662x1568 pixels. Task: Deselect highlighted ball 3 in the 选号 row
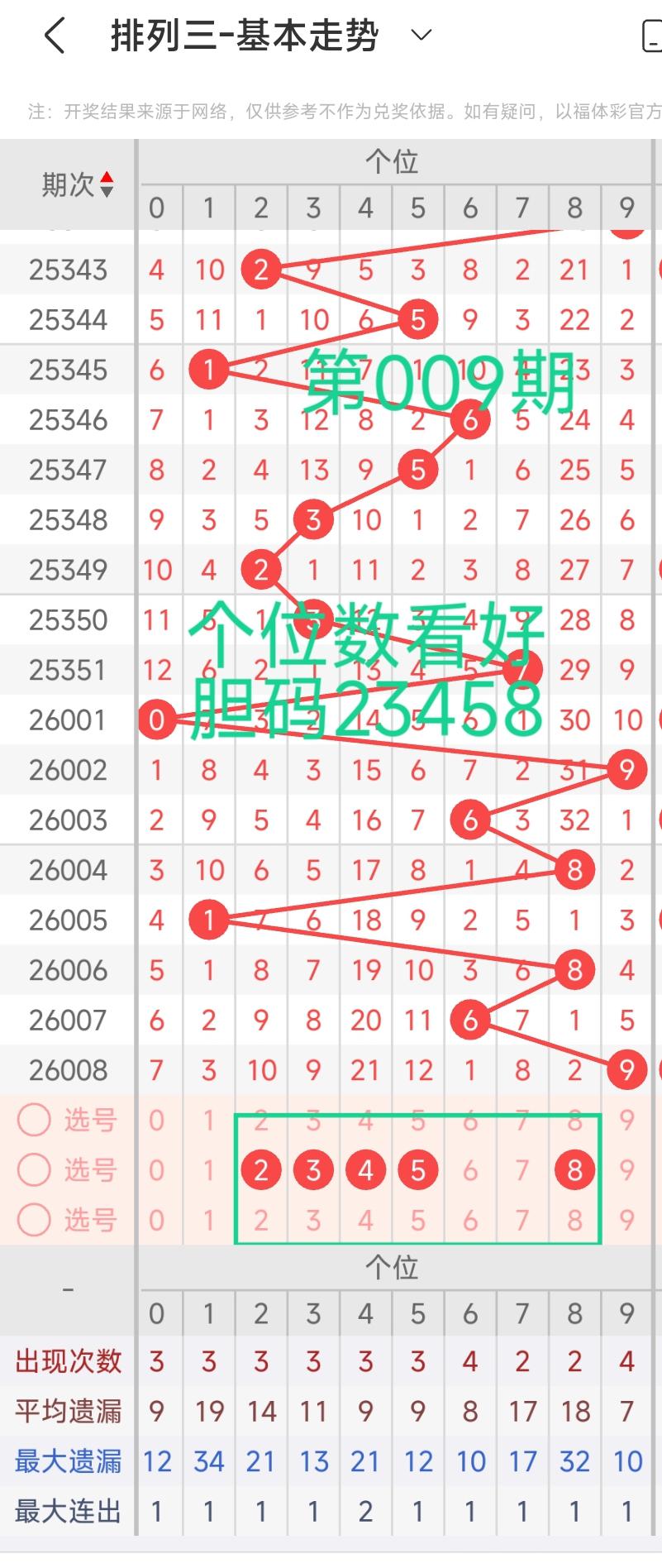click(313, 1170)
